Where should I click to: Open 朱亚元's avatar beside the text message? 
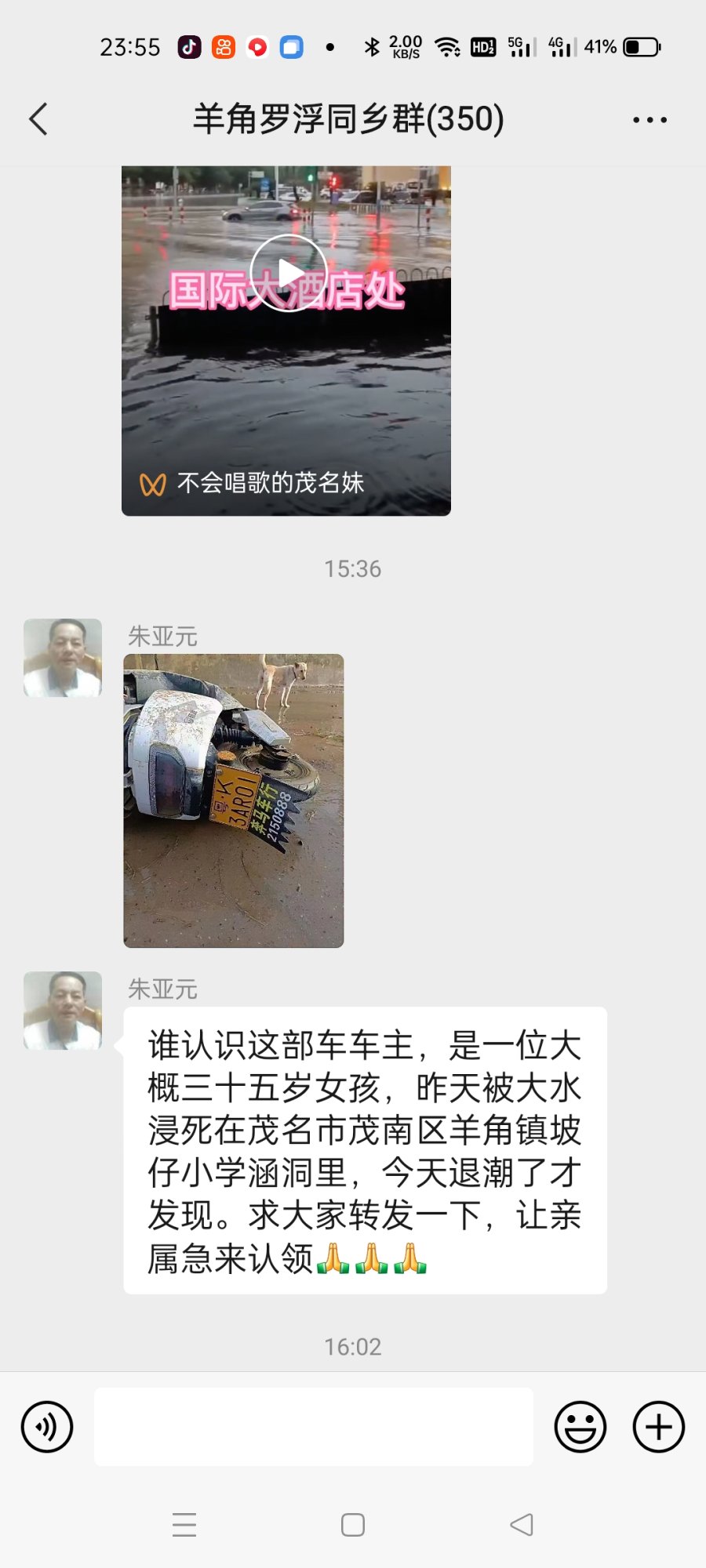tap(63, 1011)
